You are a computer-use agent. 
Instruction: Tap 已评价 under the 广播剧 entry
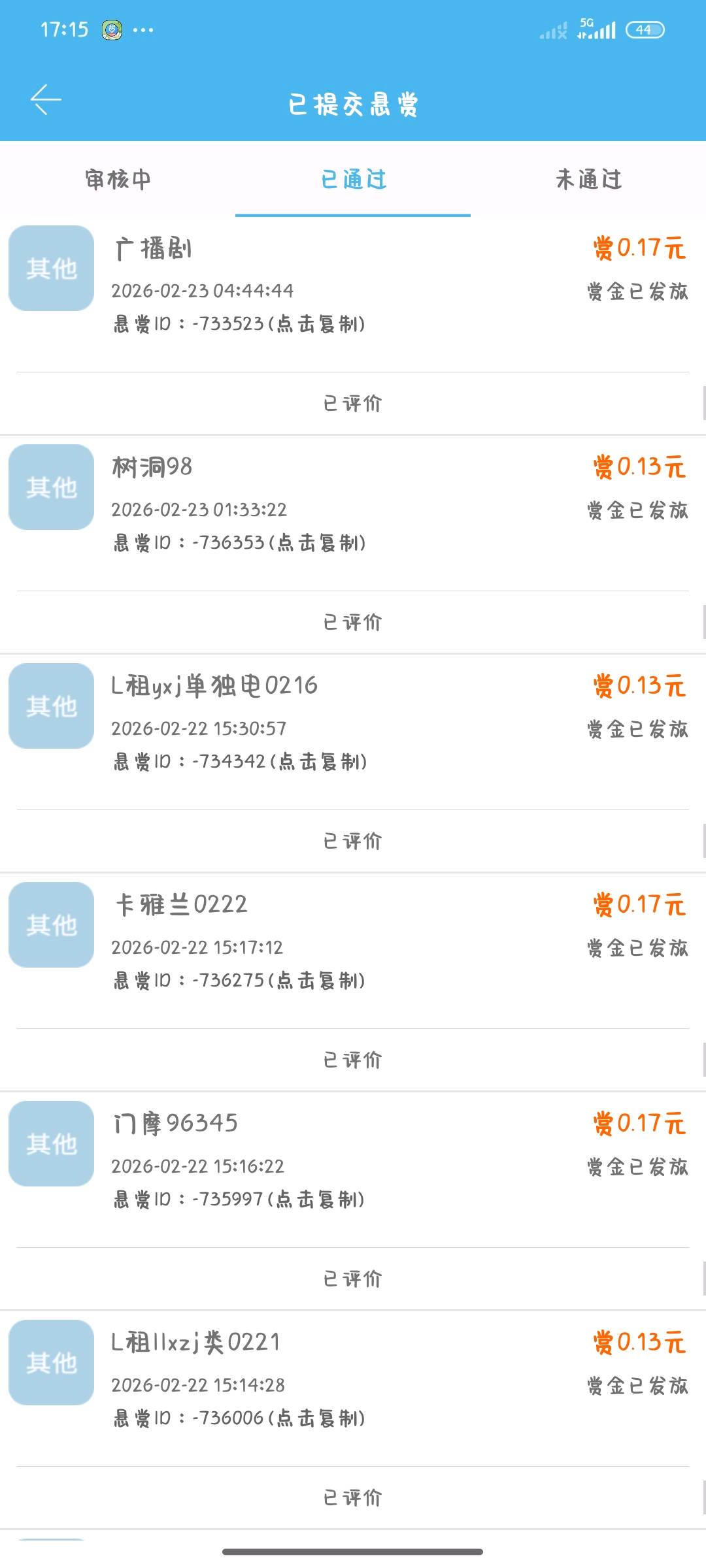point(353,403)
